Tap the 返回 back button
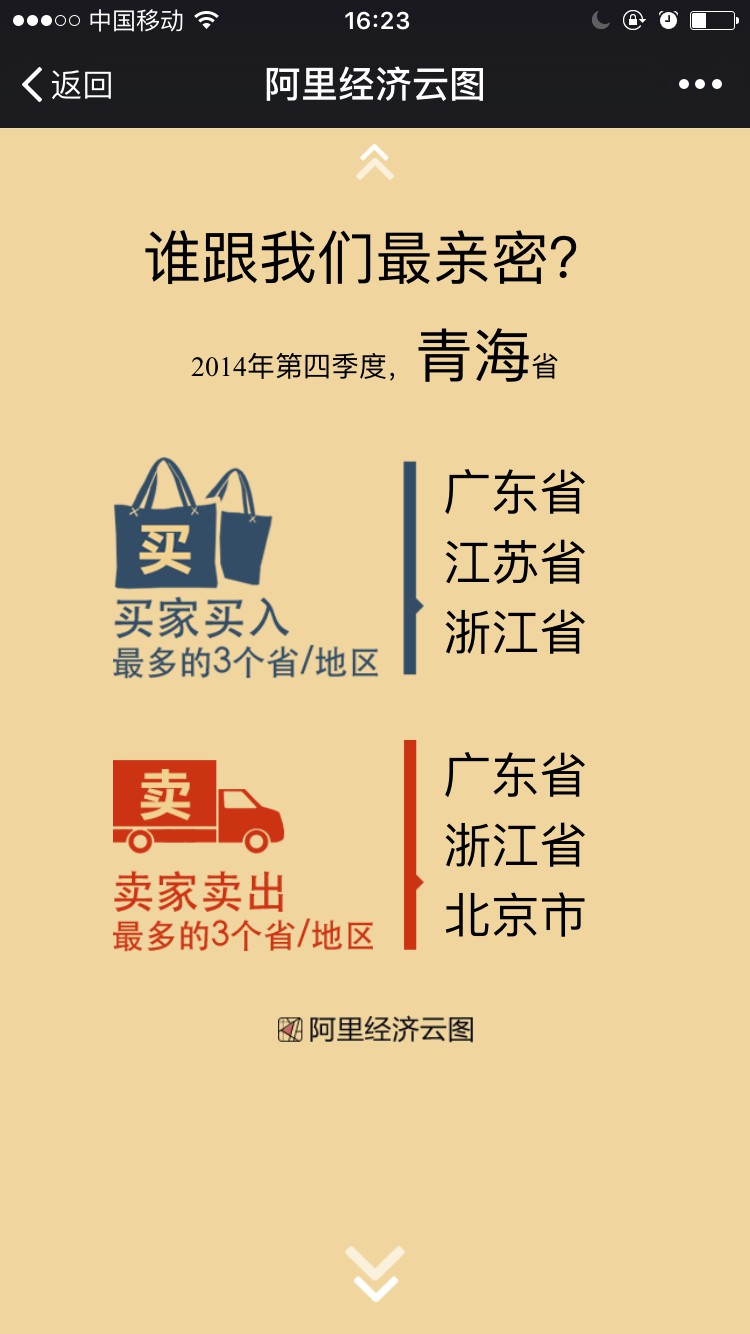Image resolution: width=750 pixels, height=1334 pixels. (66, 85)
